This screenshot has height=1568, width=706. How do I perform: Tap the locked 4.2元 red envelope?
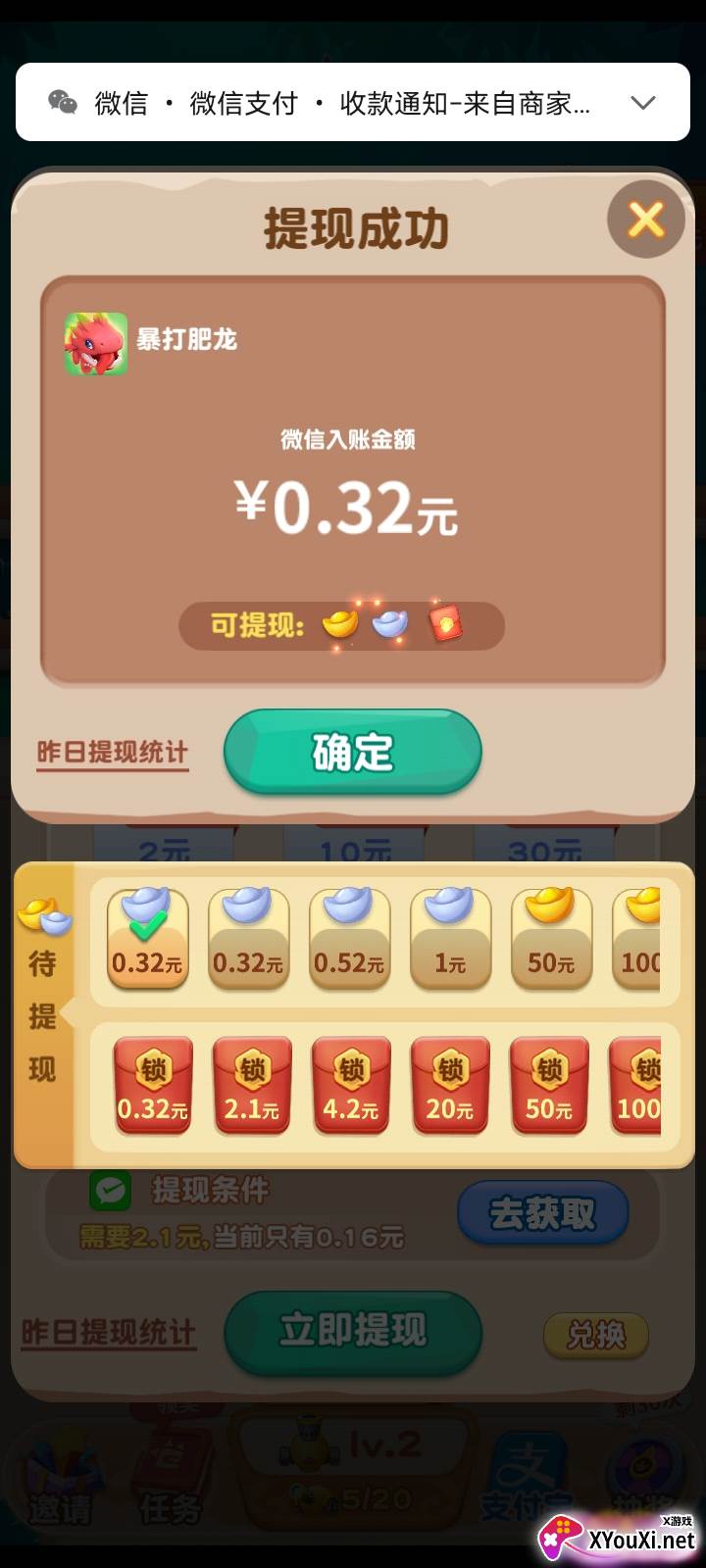tap(351, 1085)
